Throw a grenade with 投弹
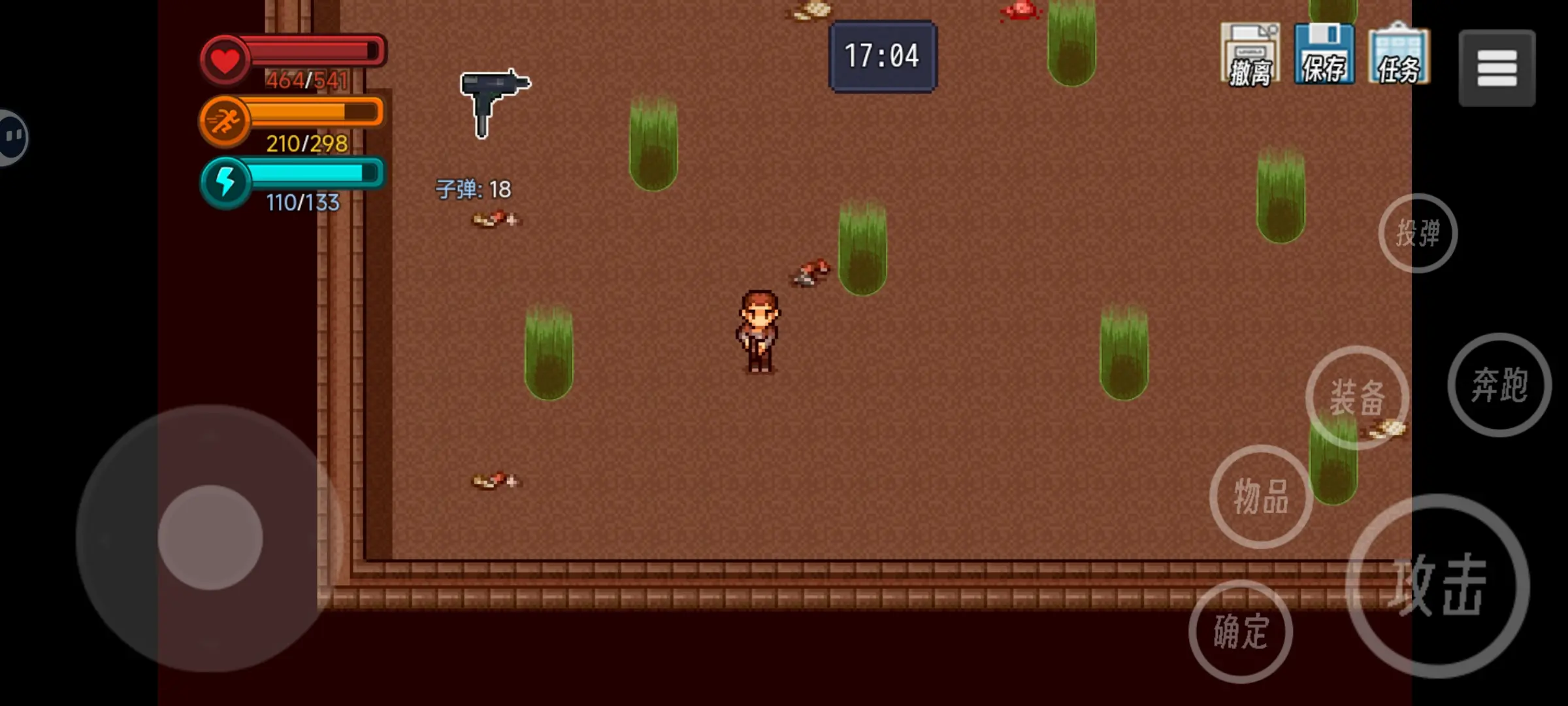This screenshot has width=1568, height=706. click(1418, 233)
